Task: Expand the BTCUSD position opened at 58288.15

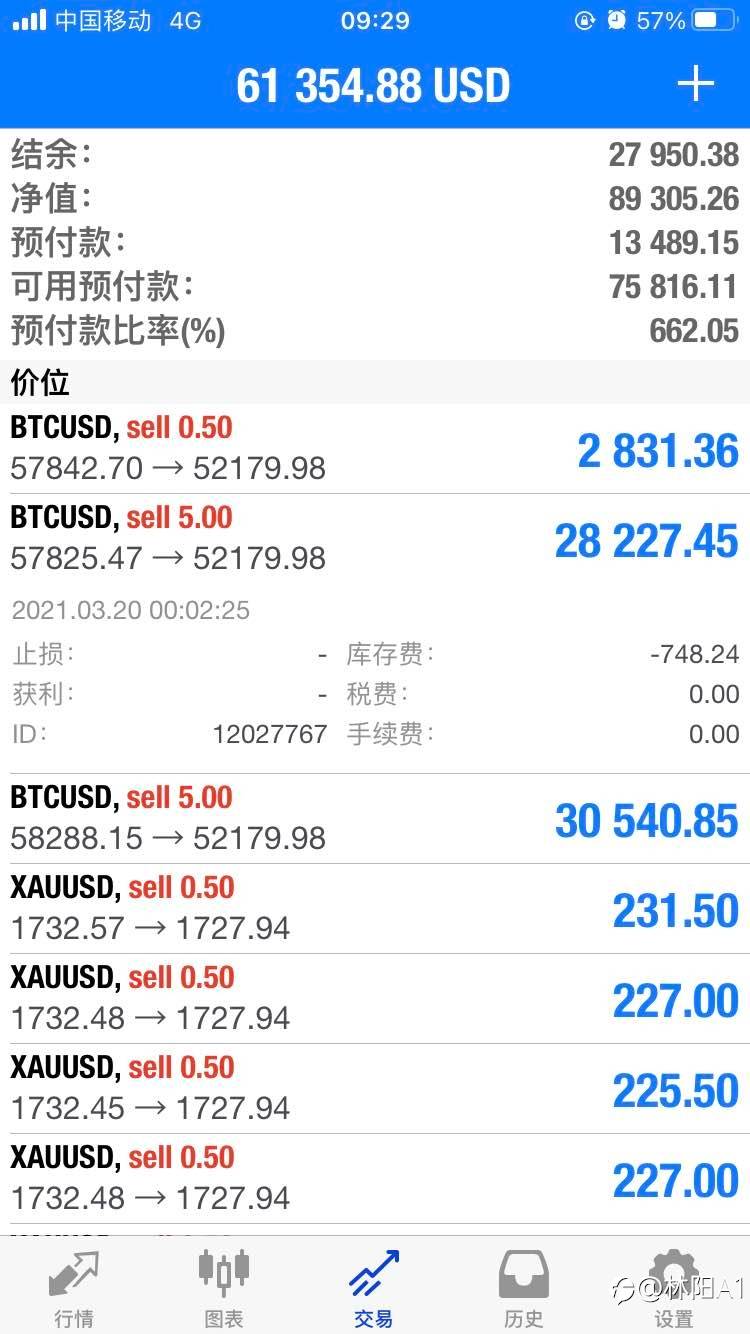Action: (x=375, y=819)
